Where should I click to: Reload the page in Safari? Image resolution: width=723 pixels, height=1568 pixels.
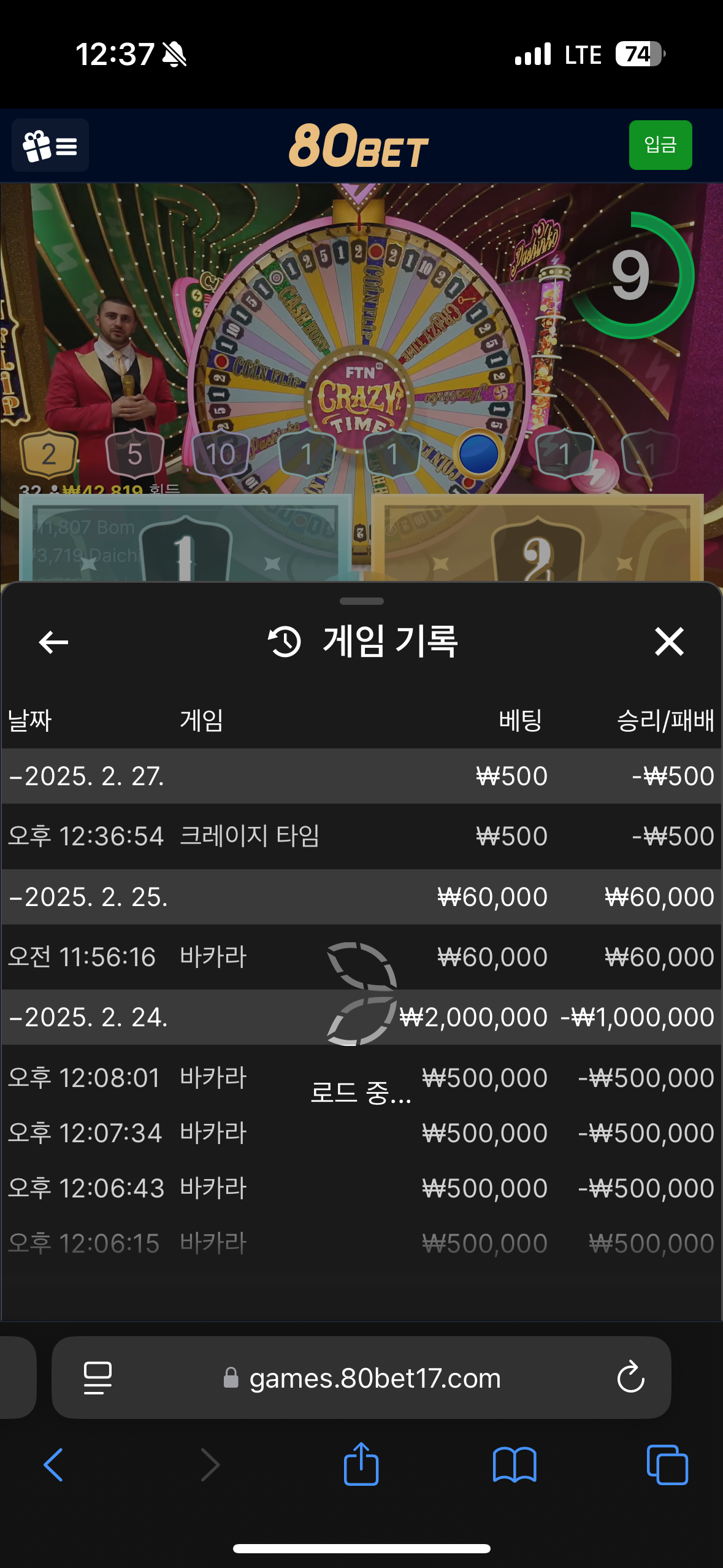[630, 1378]
